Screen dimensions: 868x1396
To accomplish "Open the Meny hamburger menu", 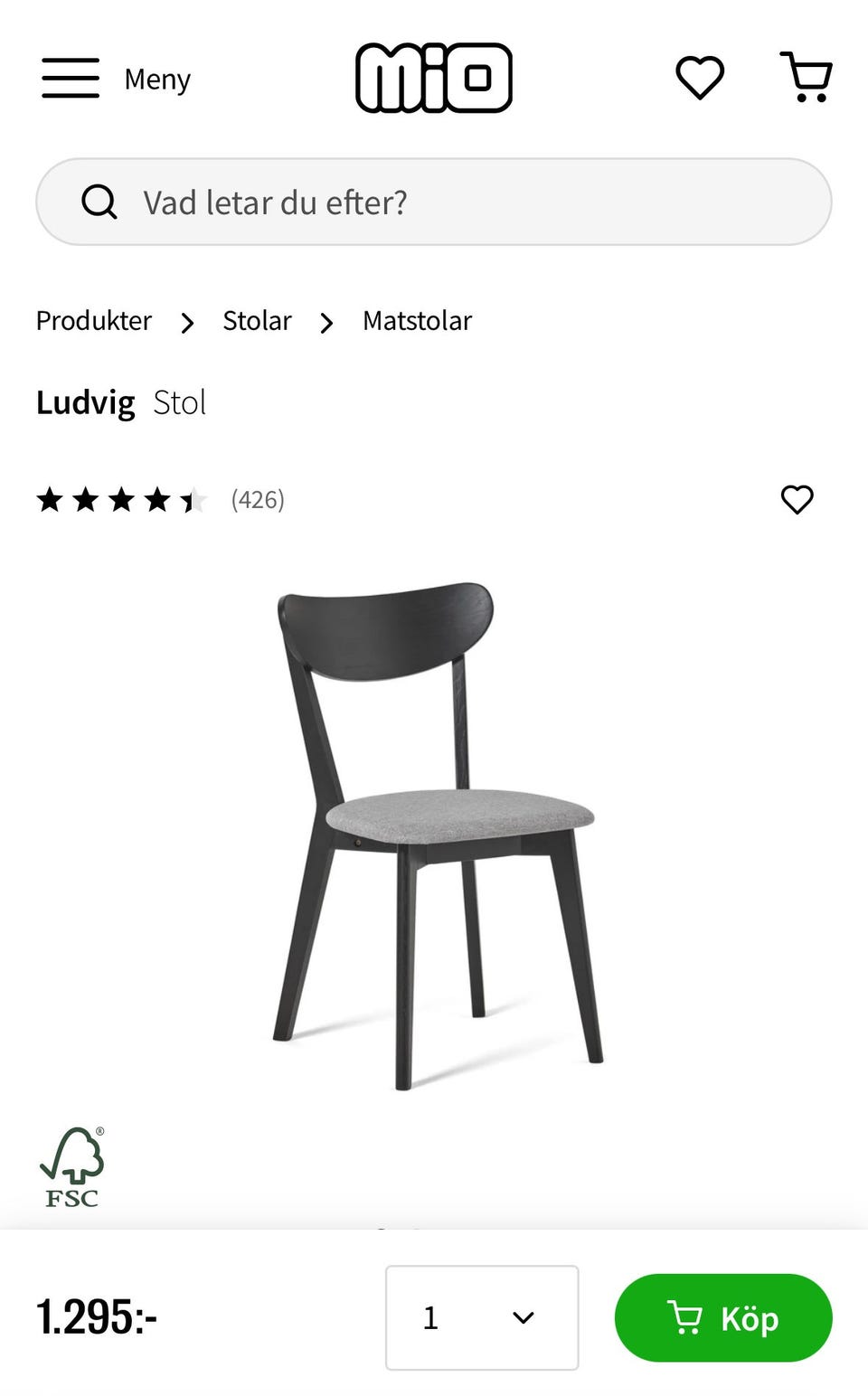I will (x=115, y=79).
